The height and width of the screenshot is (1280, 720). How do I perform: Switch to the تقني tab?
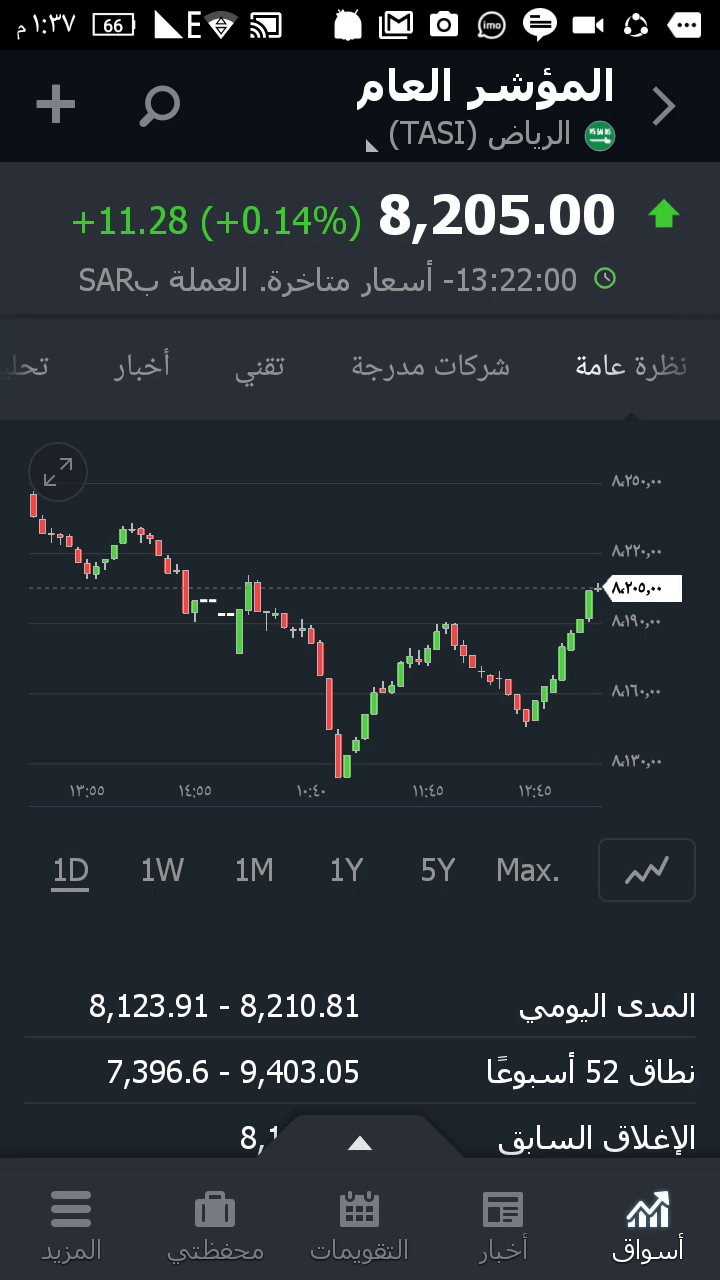click(x=260, y=366)
